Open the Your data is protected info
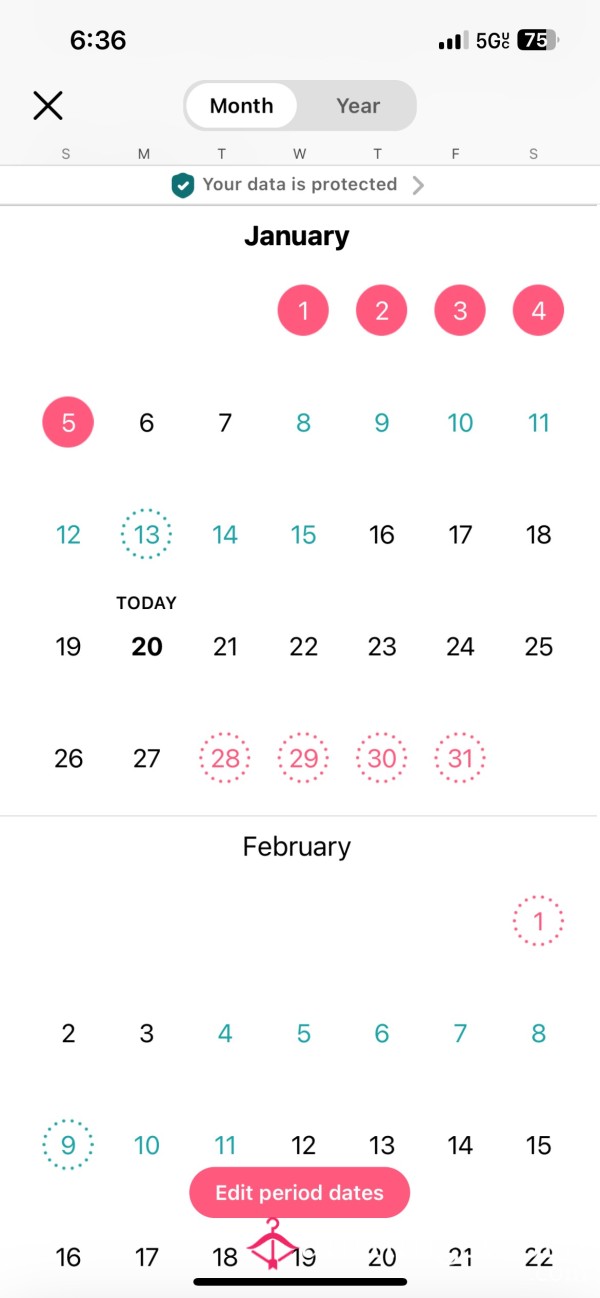Viewport: 600px width, 1298px height. [x=299, y=184]
